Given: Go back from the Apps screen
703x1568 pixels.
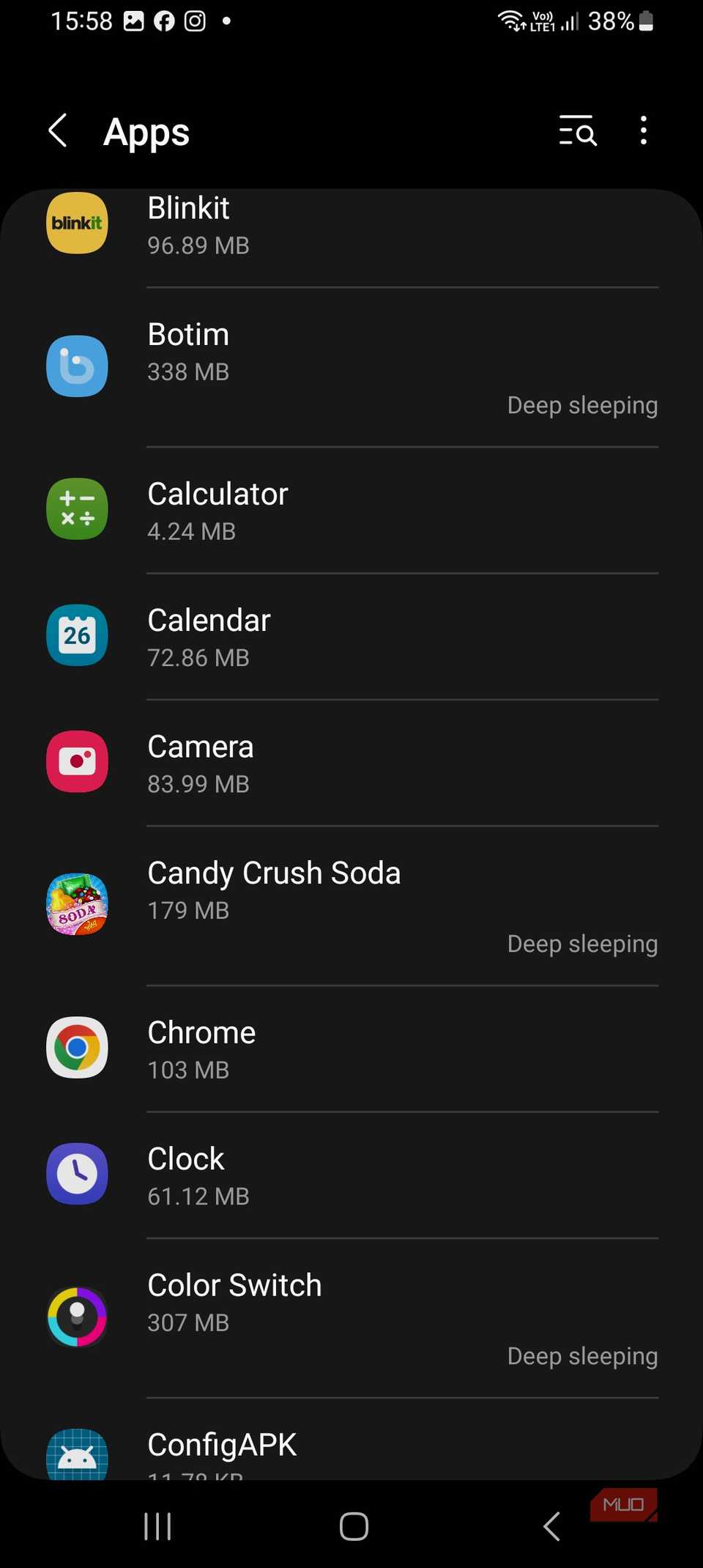Looking at the screenshot, I should [x=58, y=131].
